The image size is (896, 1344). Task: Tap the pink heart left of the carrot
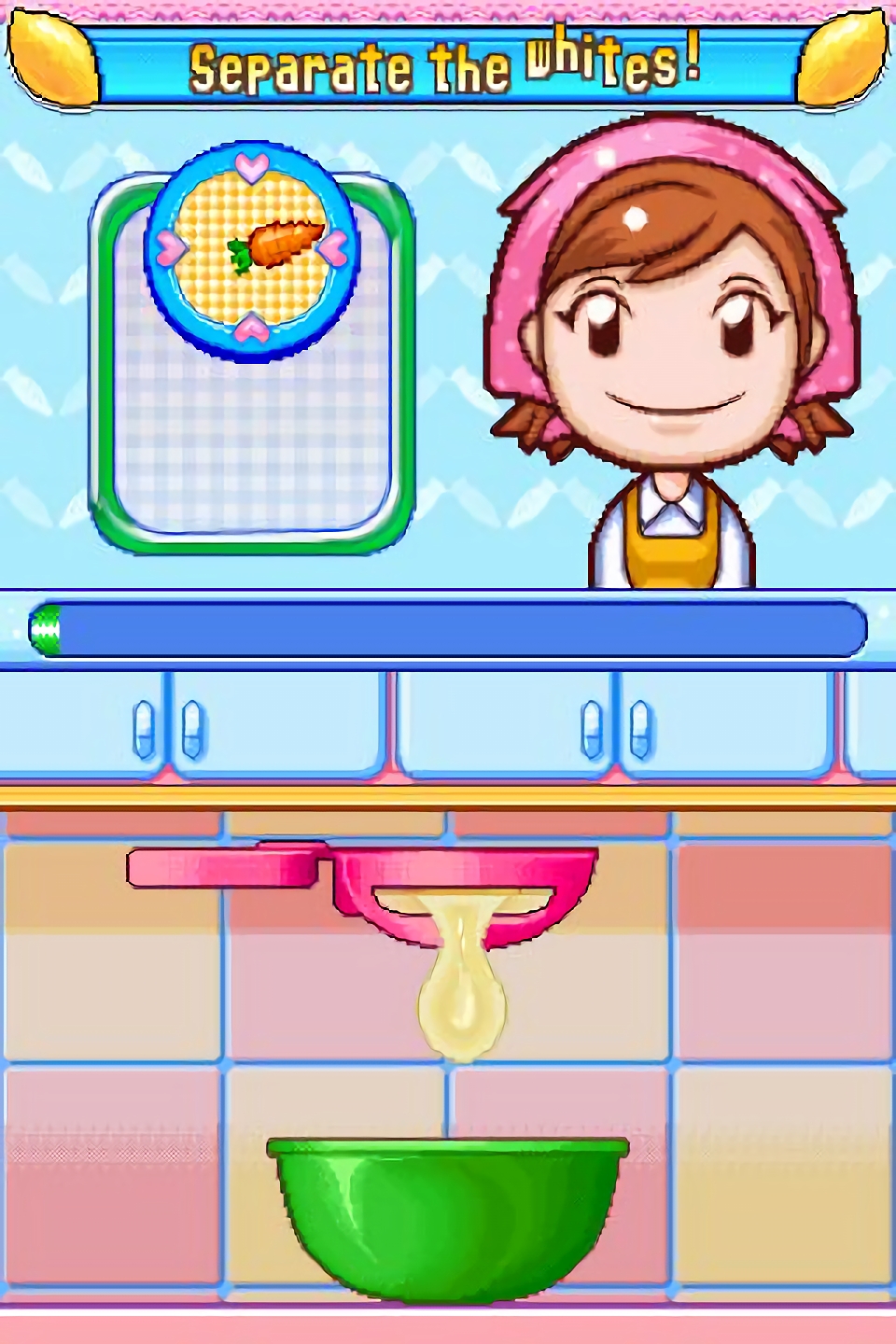[170, 245]
